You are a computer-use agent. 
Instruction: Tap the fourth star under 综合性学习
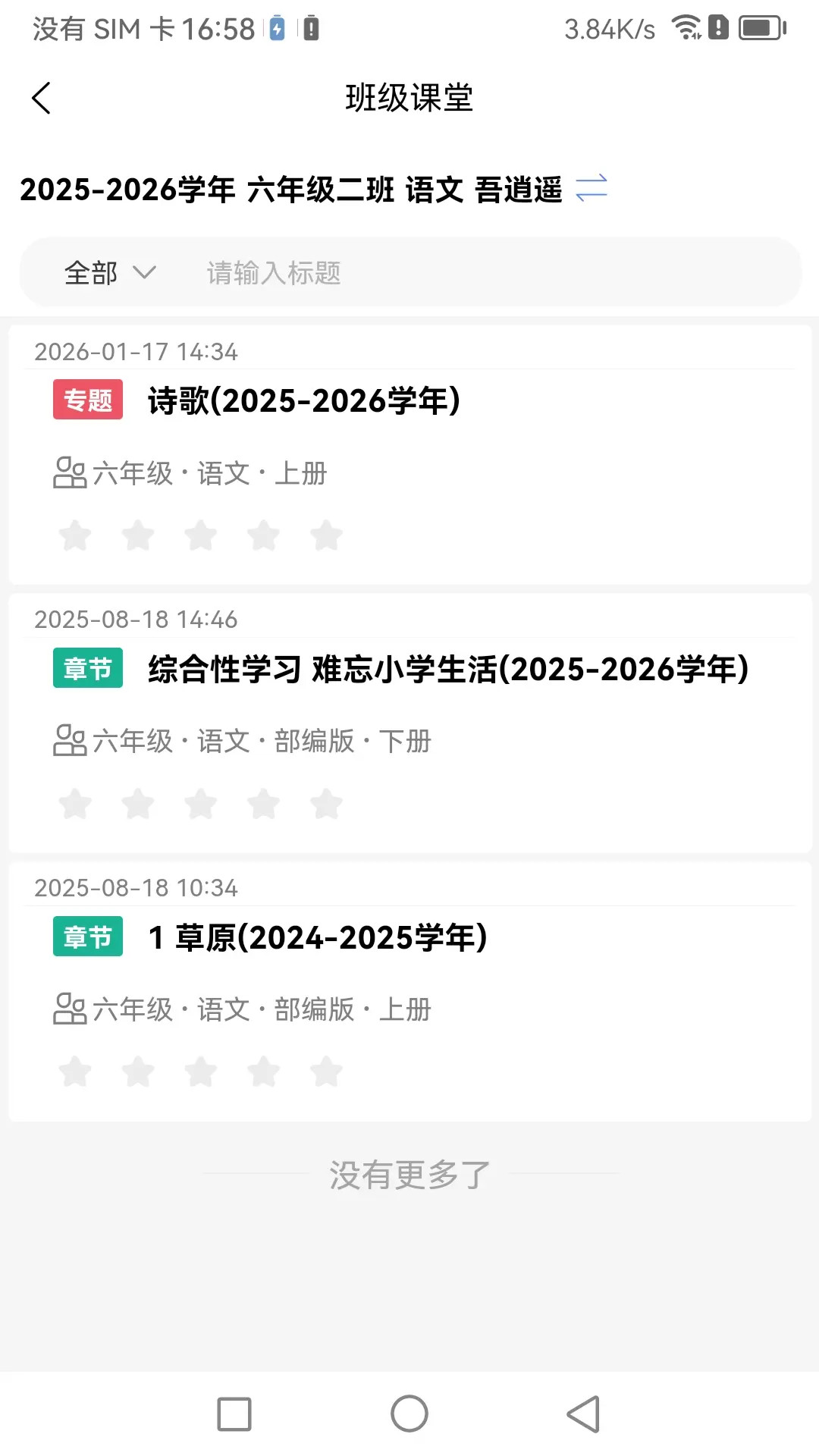pos(263,803)
